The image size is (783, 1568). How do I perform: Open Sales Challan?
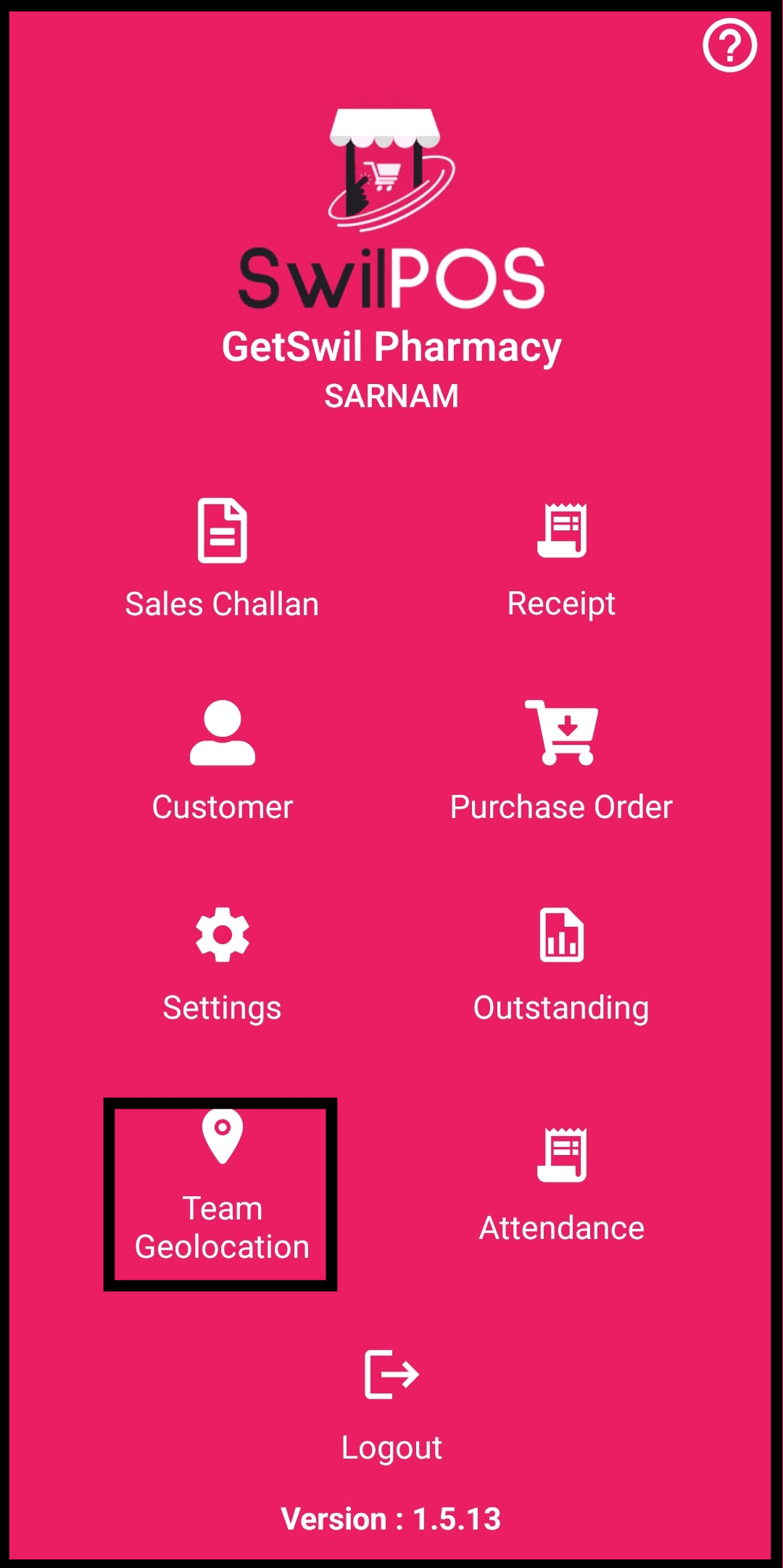(222, 558)
